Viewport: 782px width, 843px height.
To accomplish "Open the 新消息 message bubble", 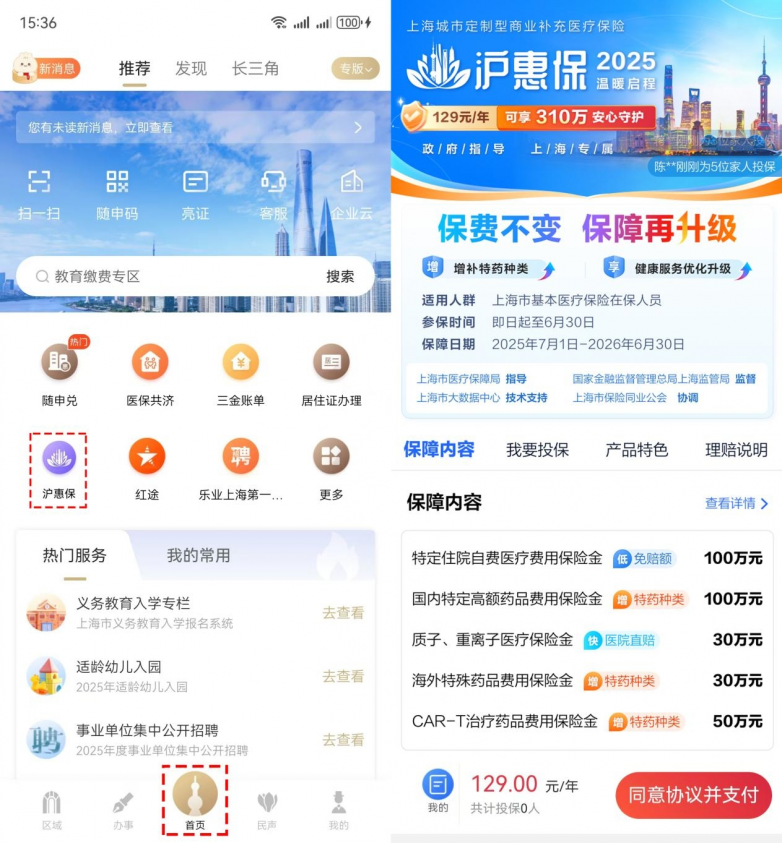I will [x=46, y=68].
